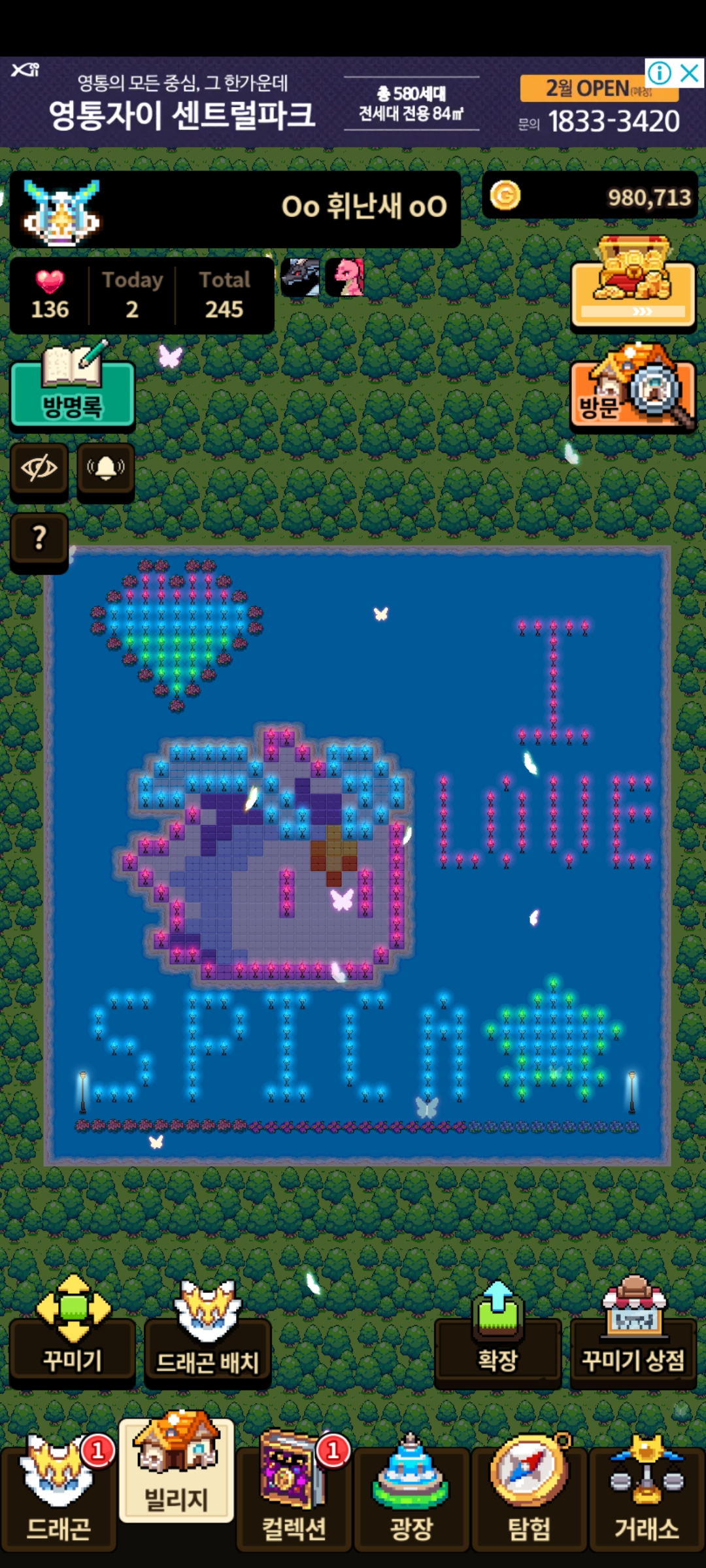Open the 탐험 exploration tab
706x1568 pixels.
(x=529, y=1496)
